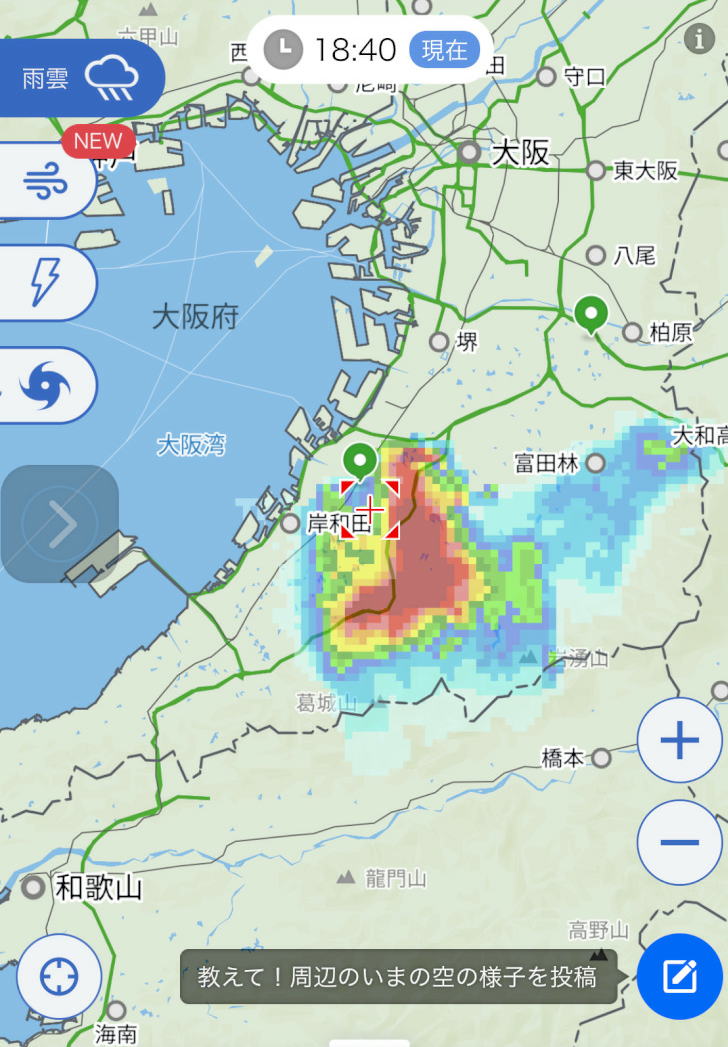Expand the side panel arrow
Screen dimensions: 728x1047
(x=60, y=524)
